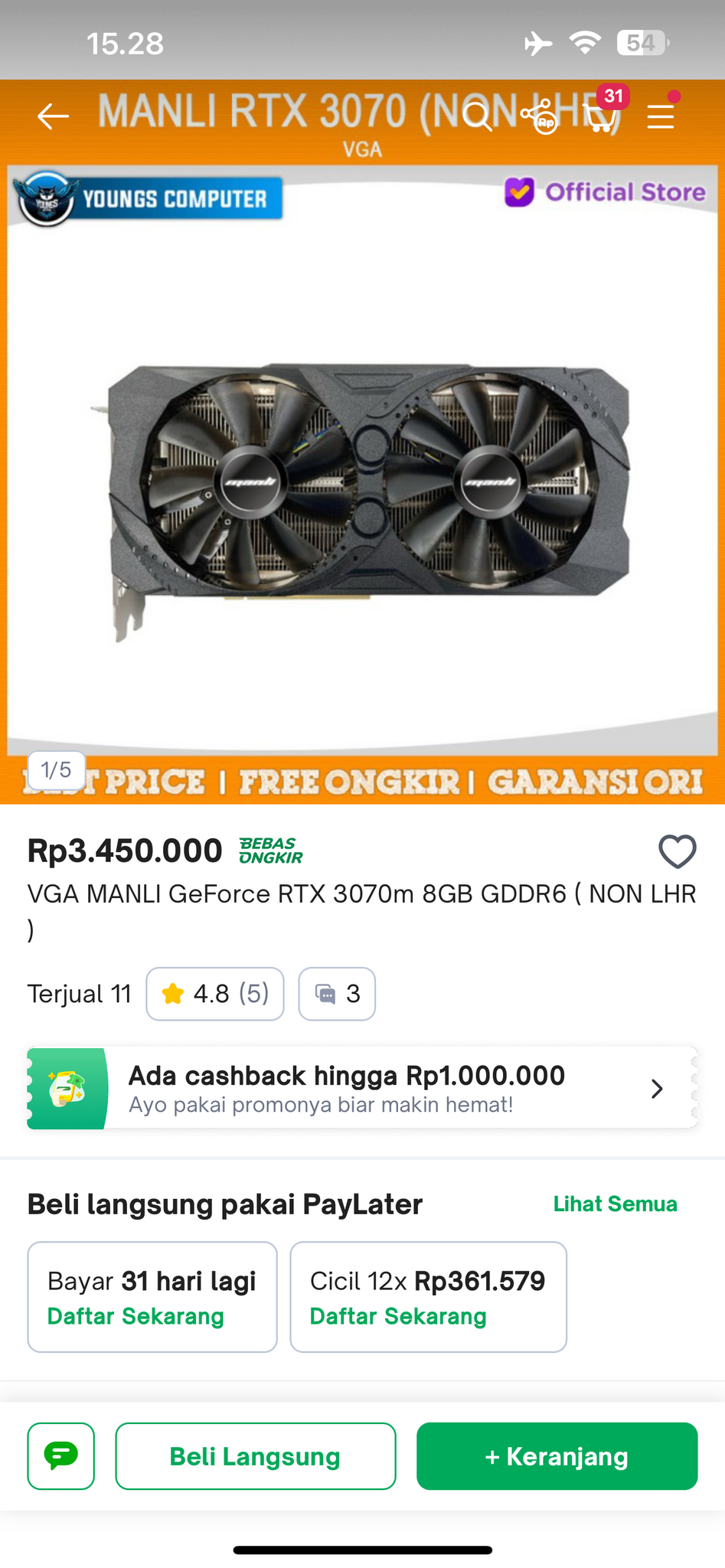The height and width of the screenshot is (1568, 725).
Task: Open the hamburger menu in the header
Action: pyautogui.click(x=660, y=116)
